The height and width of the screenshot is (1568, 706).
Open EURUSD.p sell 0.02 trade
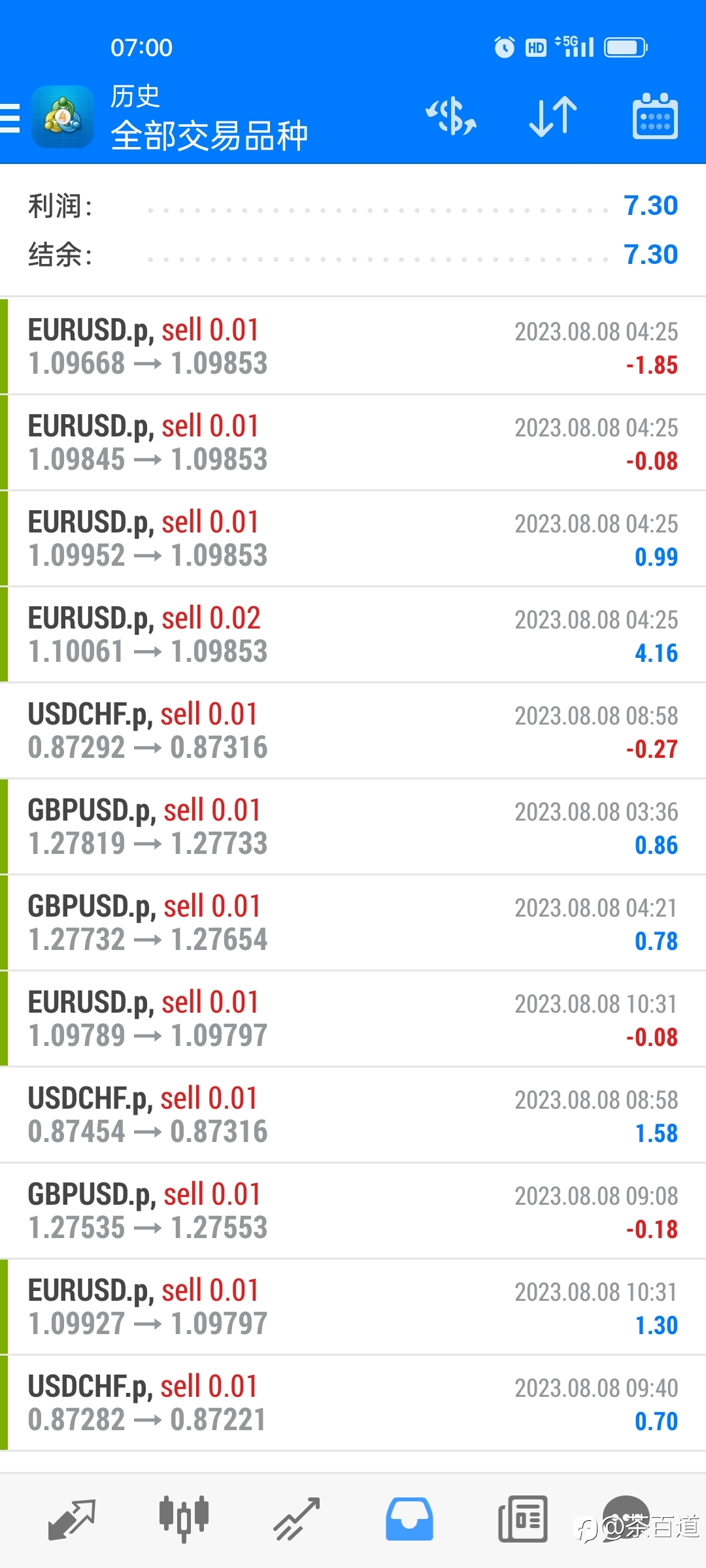[x=353, y=634]
